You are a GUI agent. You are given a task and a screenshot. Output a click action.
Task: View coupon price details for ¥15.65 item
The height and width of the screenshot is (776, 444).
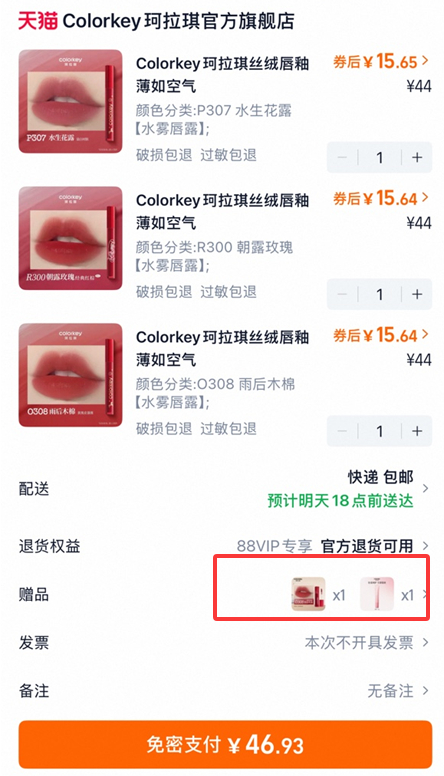[x=381, y=62]
